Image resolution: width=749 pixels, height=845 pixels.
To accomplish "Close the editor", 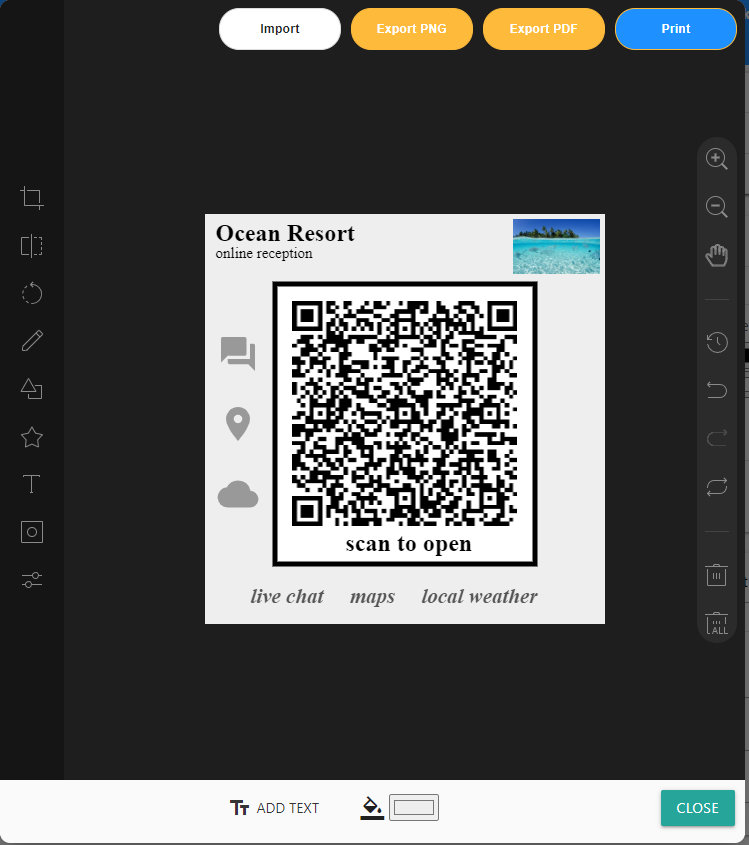I will 697,808.
